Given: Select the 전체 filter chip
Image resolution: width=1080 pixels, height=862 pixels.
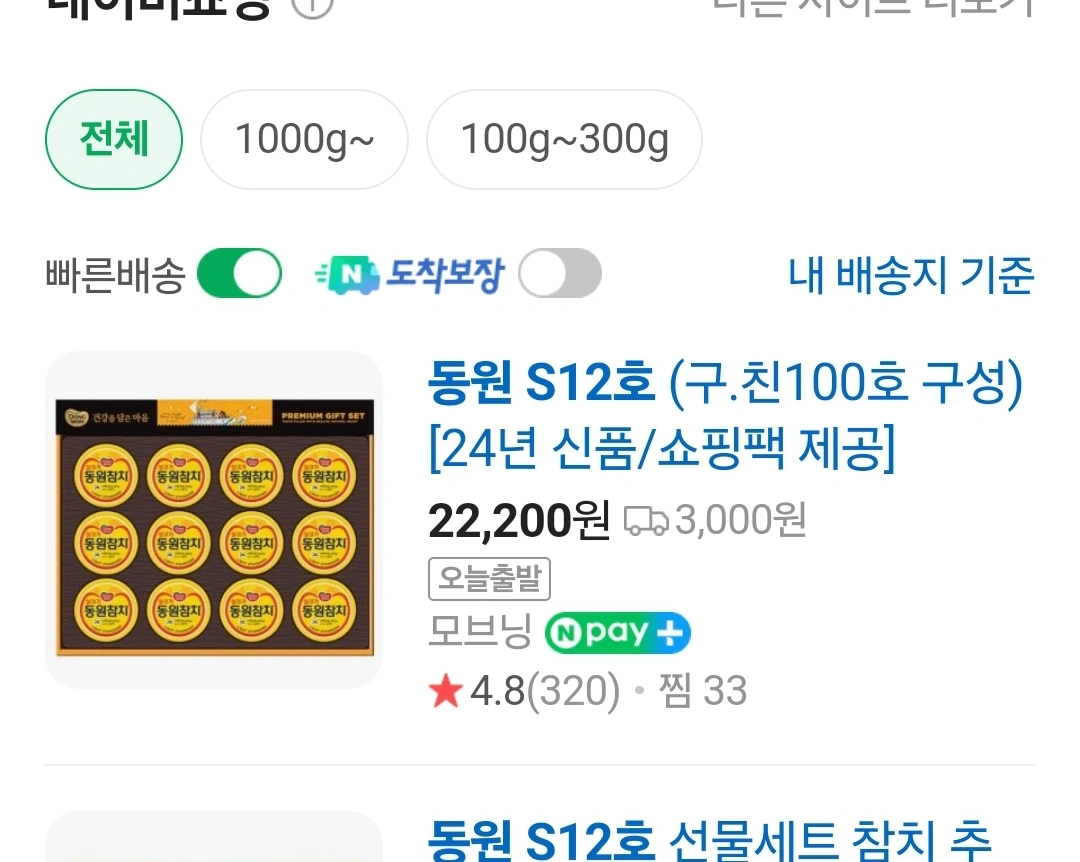Looking at the screenshot, I should click(x=114, y=139).
